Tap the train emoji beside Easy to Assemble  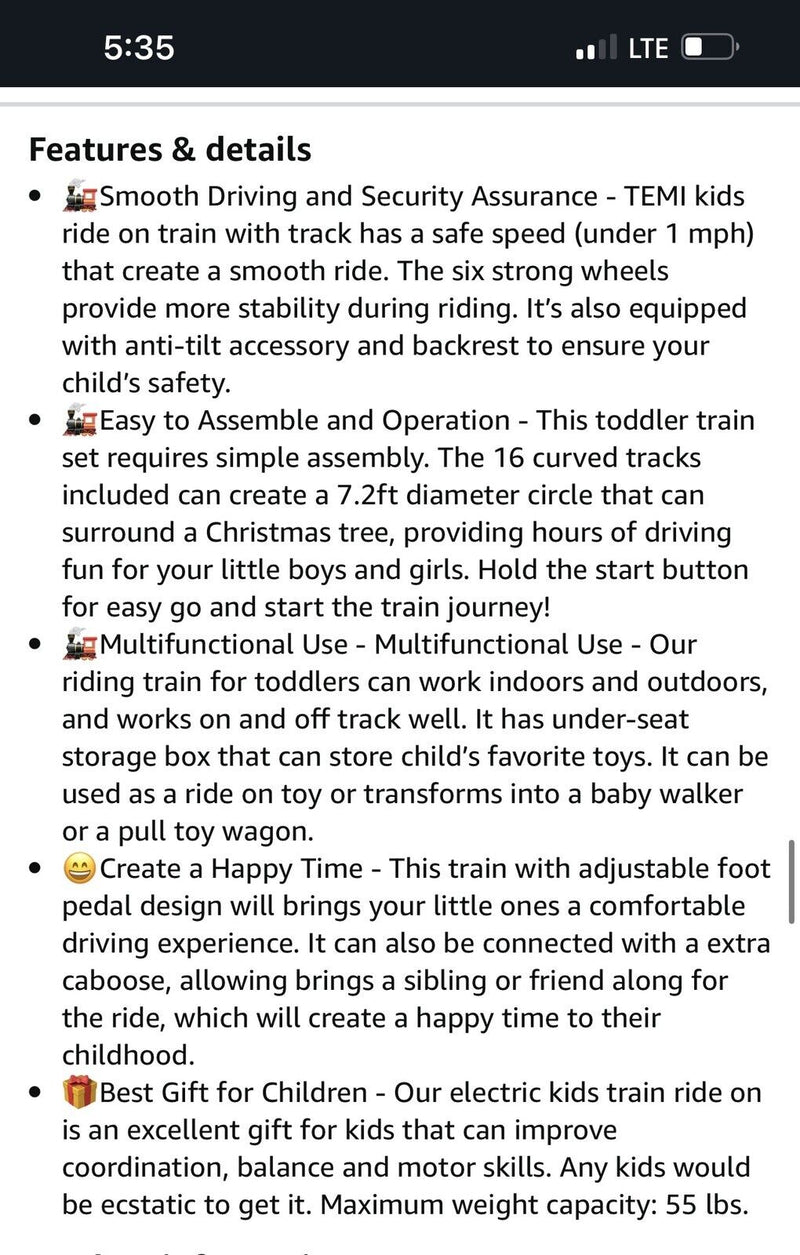[80, 421]
